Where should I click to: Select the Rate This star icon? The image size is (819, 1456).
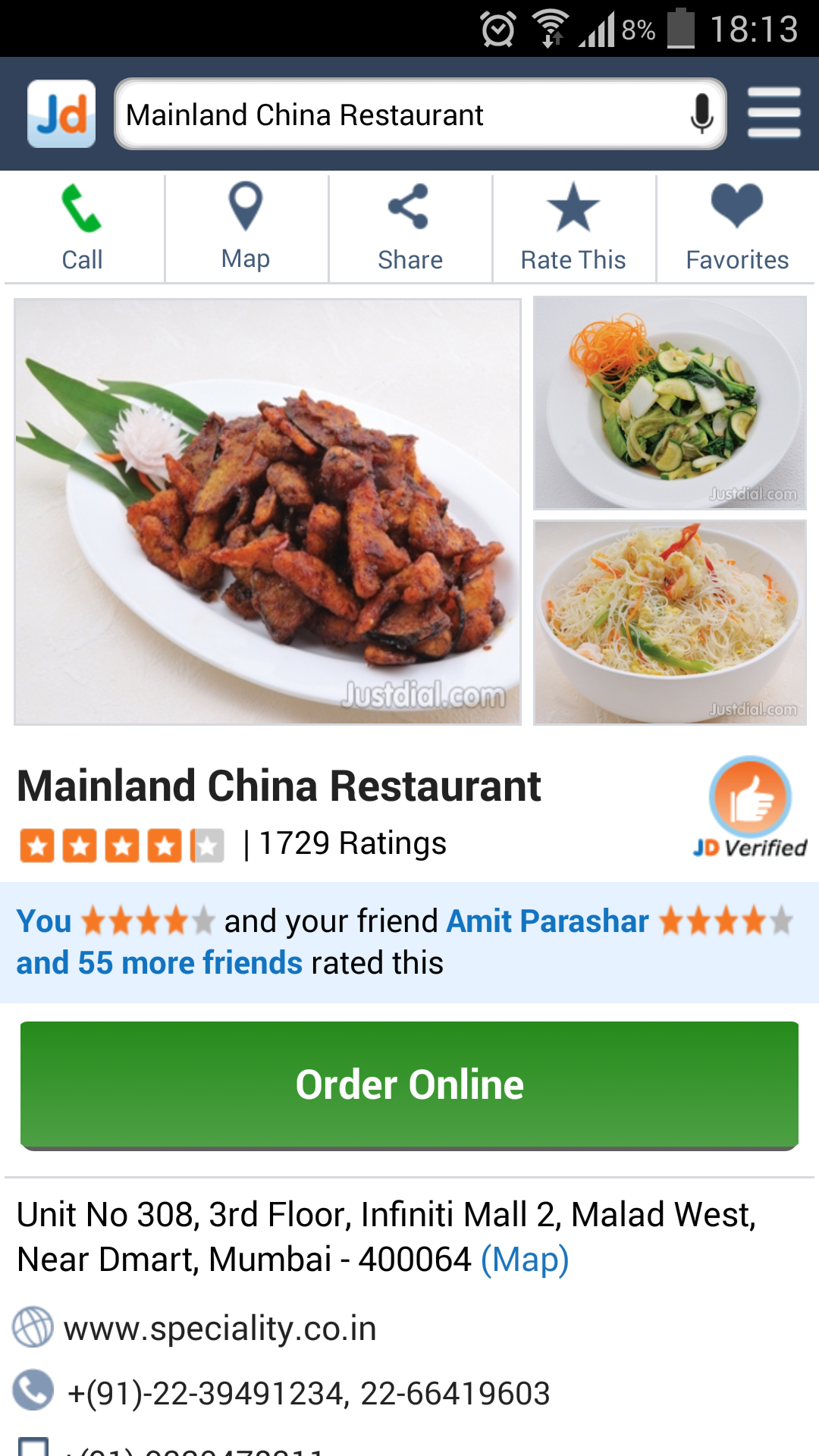(573, 206)
